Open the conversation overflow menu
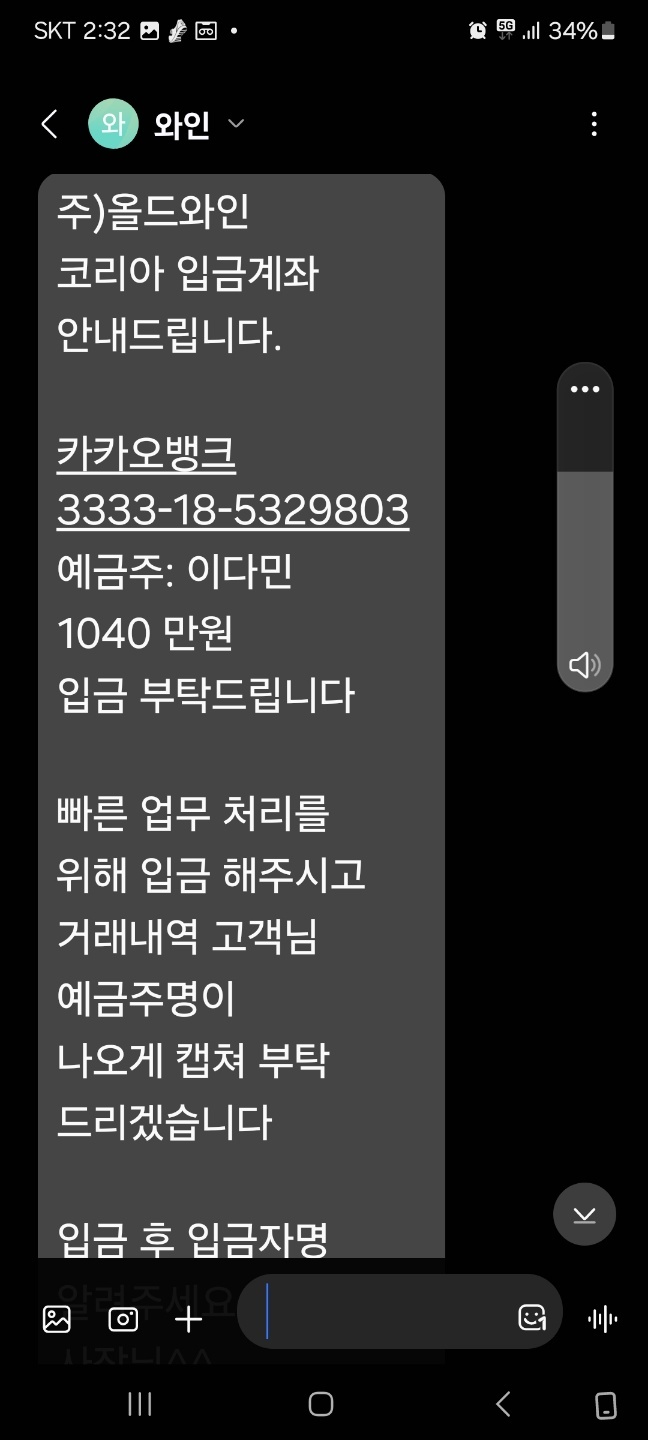 (x=594, y=124)
